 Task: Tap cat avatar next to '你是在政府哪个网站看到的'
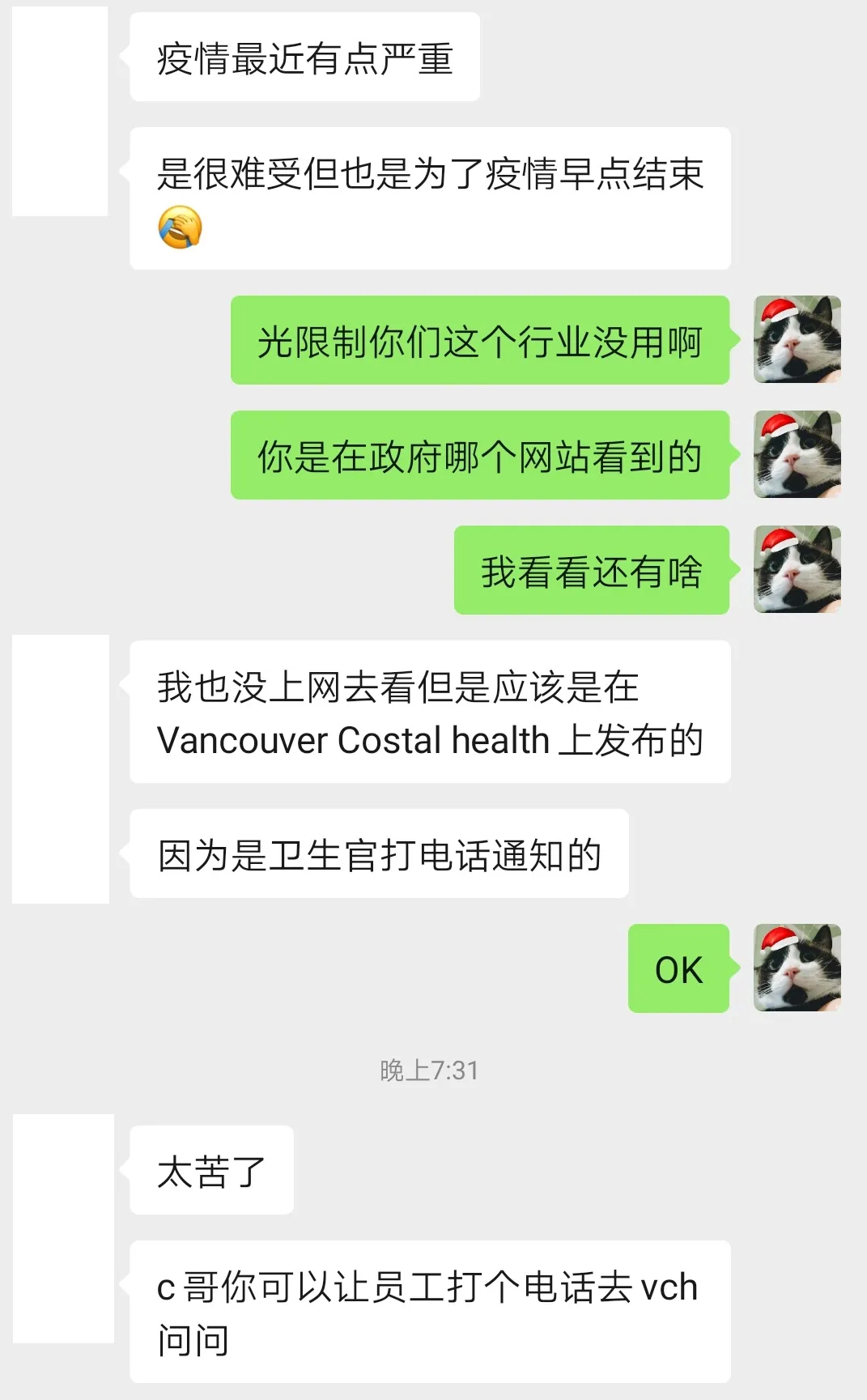click(x=797, y=454)
